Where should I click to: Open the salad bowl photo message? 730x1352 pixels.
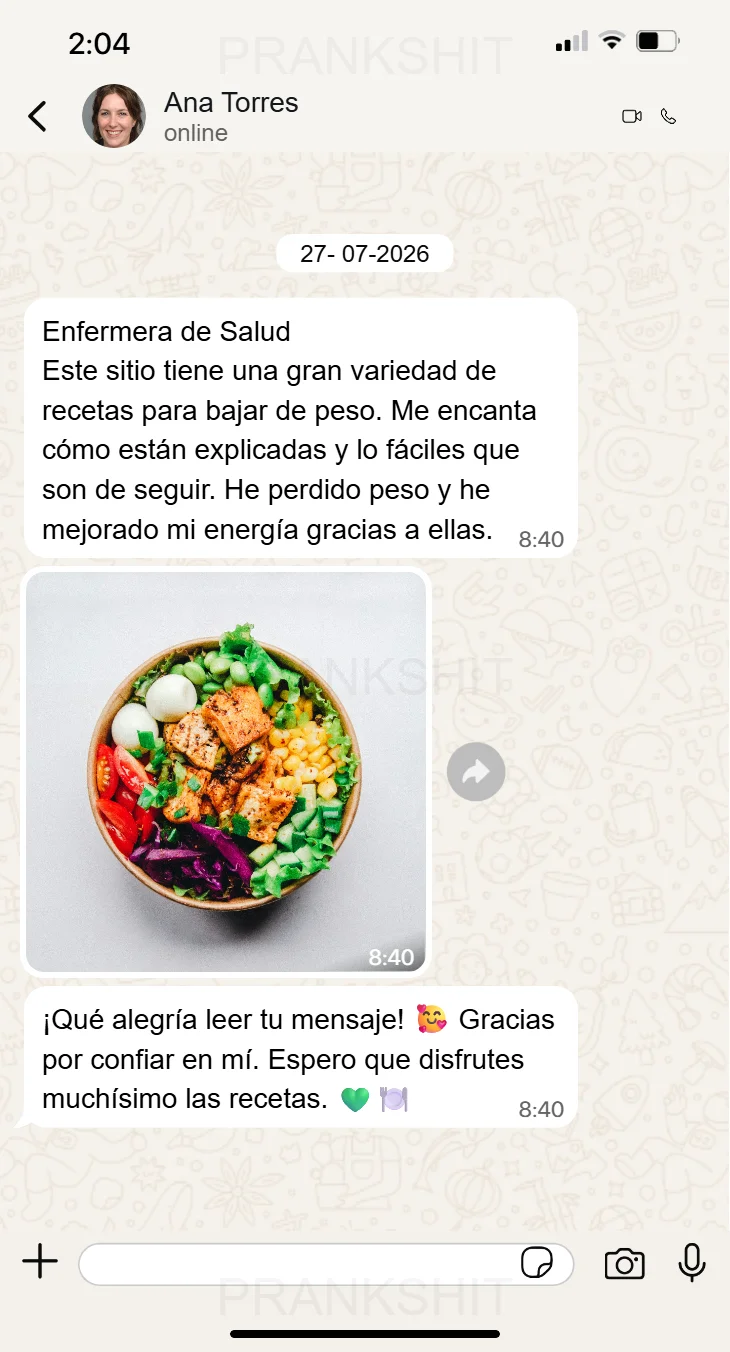click(x=226, y=772)
